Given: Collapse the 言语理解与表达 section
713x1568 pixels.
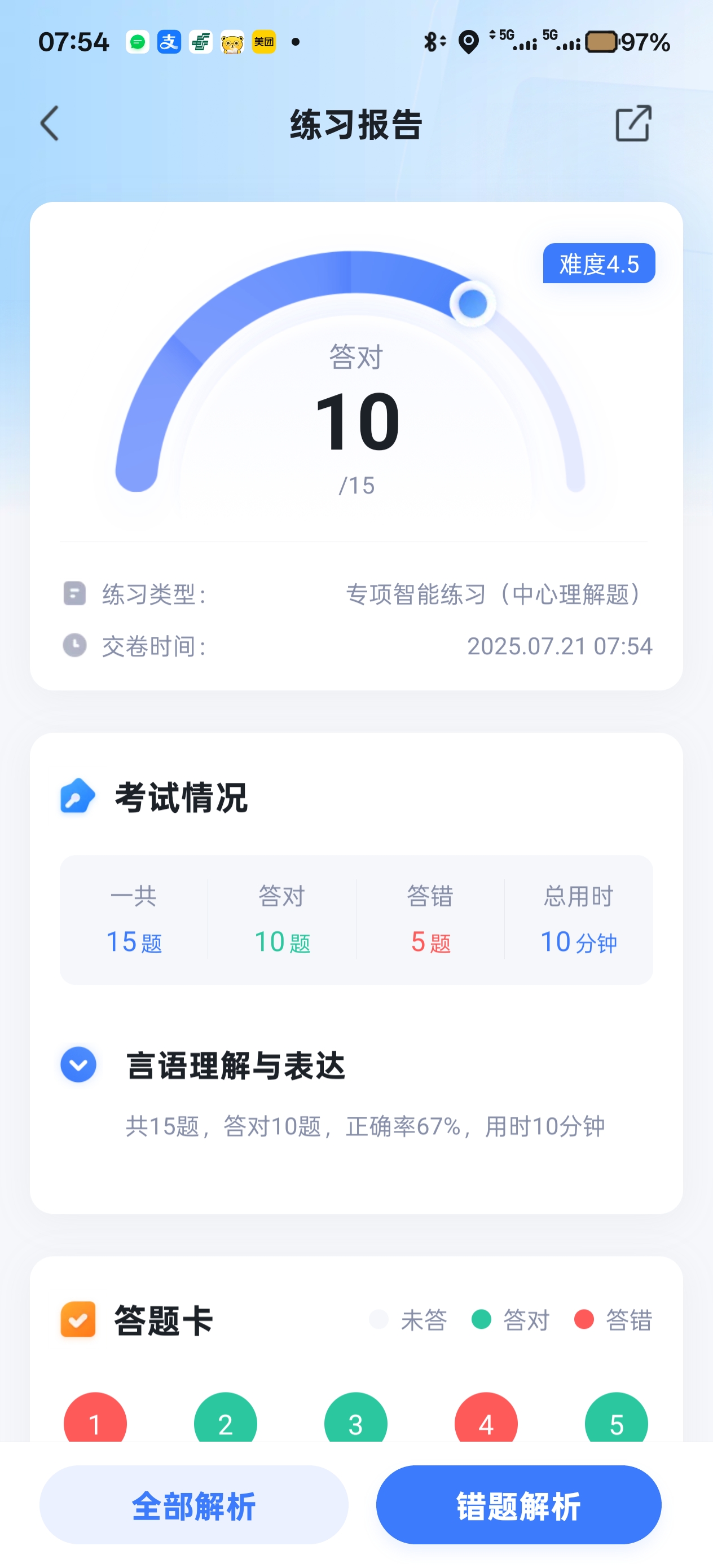Looking at the screenshot, I should point(78,1065).
